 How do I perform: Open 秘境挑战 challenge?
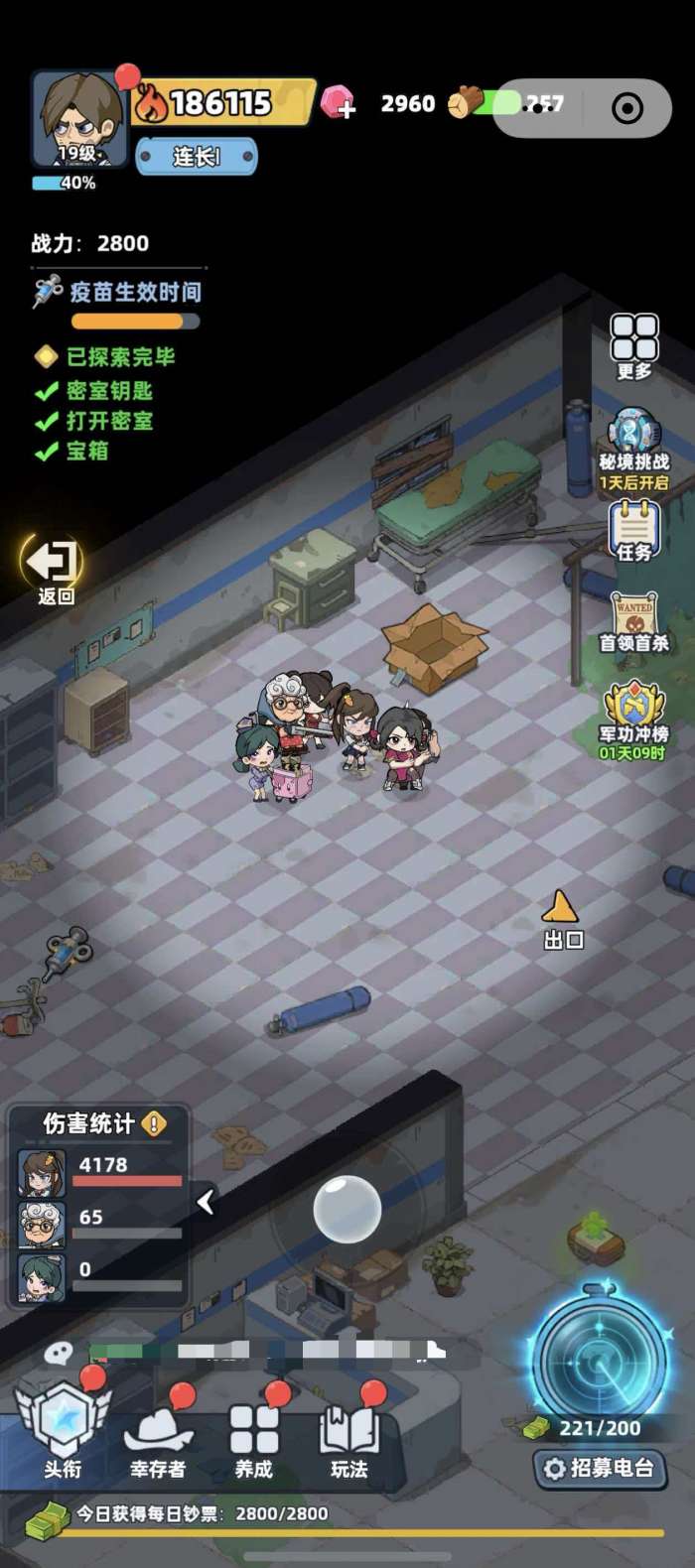(x=633, y=447)
